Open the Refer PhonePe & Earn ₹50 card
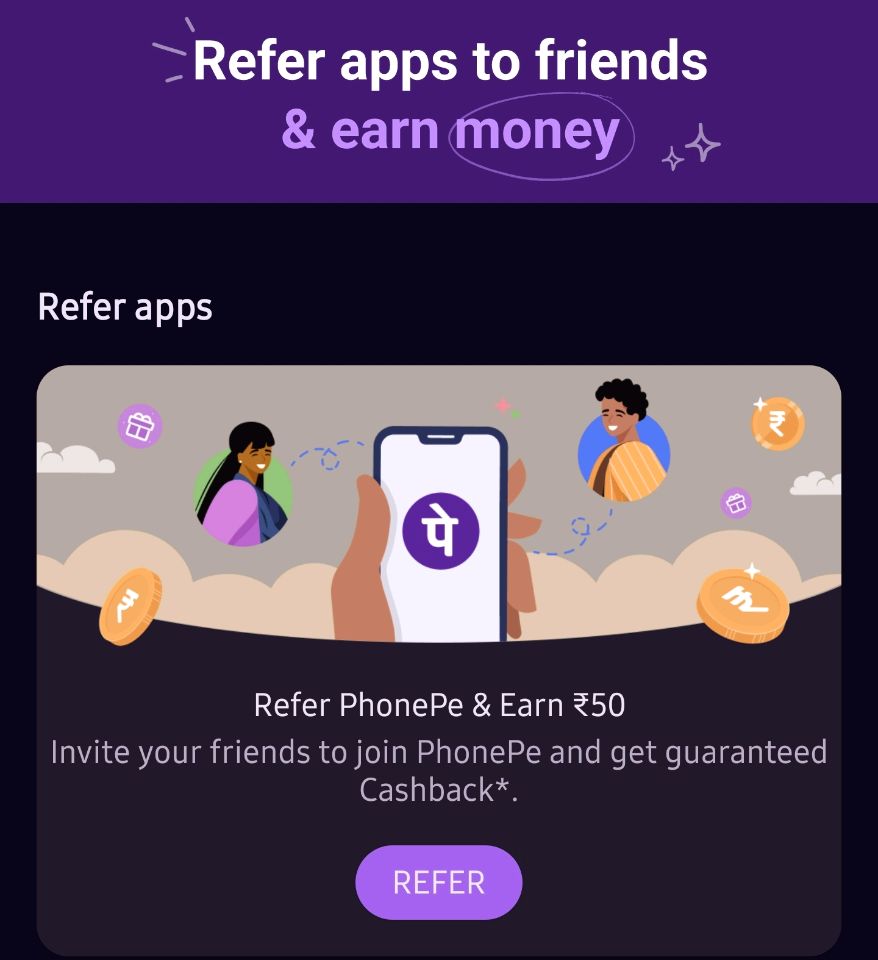Screen dimensions: 878x960 pyautogui.click(x=438, y=704)
